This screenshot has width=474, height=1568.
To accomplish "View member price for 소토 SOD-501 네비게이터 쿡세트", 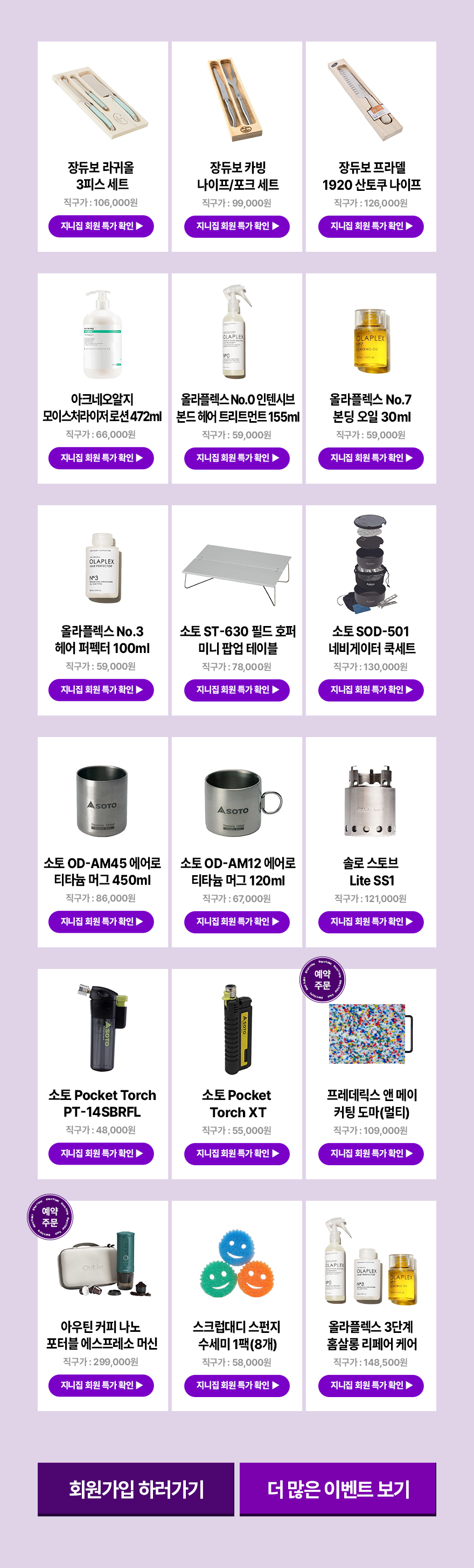I will click(371, 690).
